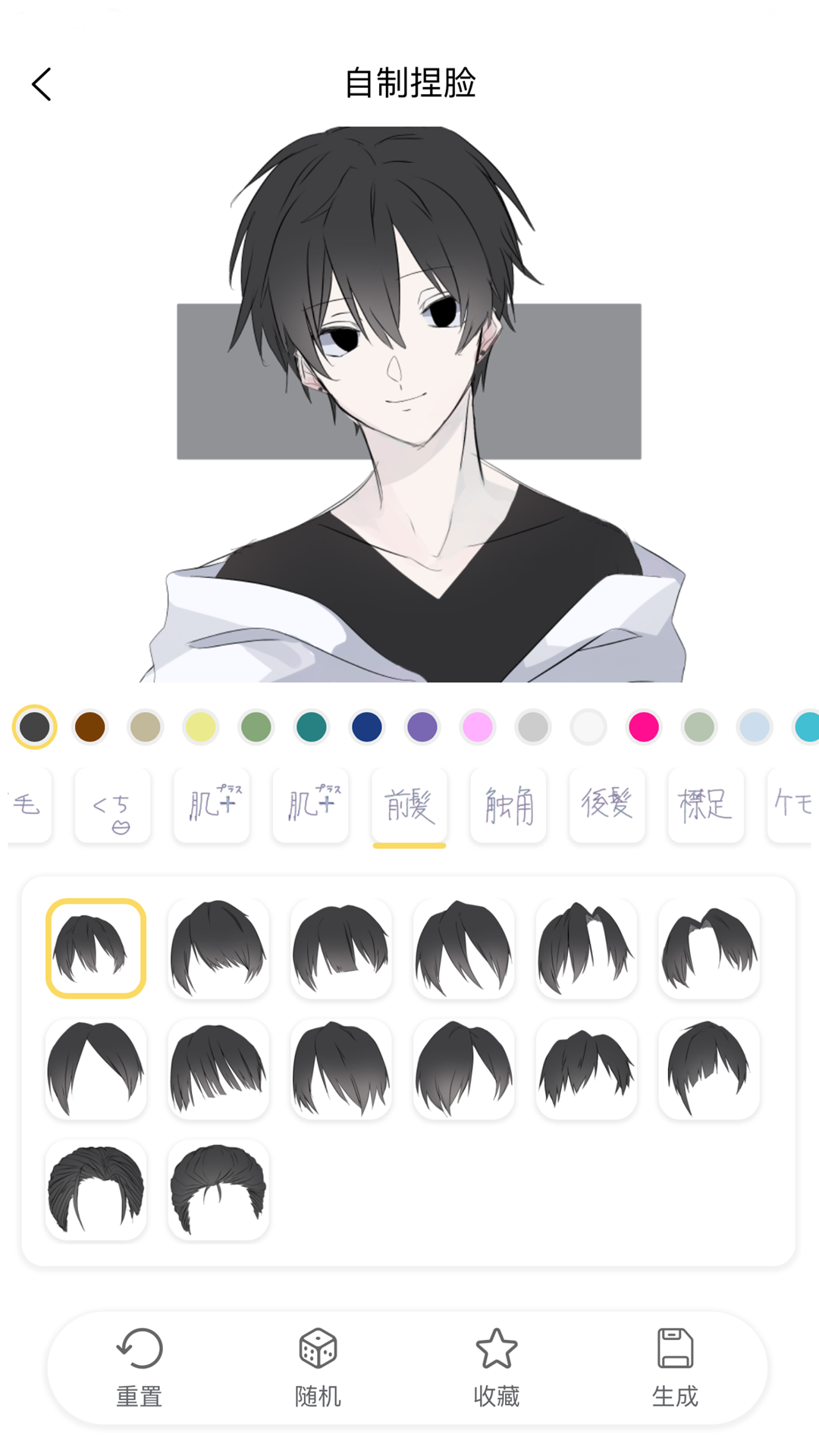
Task: Apply the hot pink color swatch
Action: pyautogui.click(x=644, y=726)
